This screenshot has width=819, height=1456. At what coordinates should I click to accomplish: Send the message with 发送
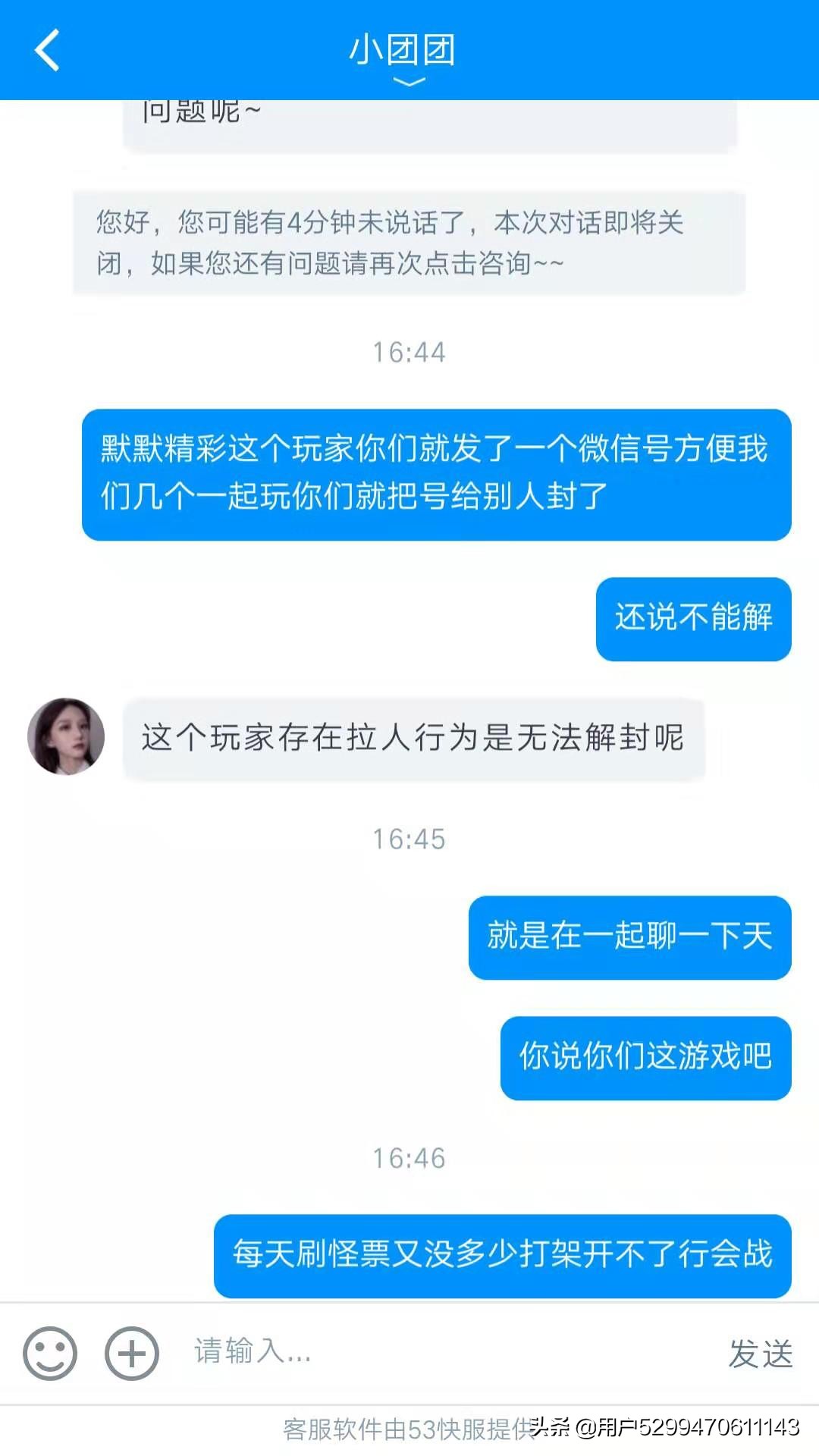[760, 1354]
